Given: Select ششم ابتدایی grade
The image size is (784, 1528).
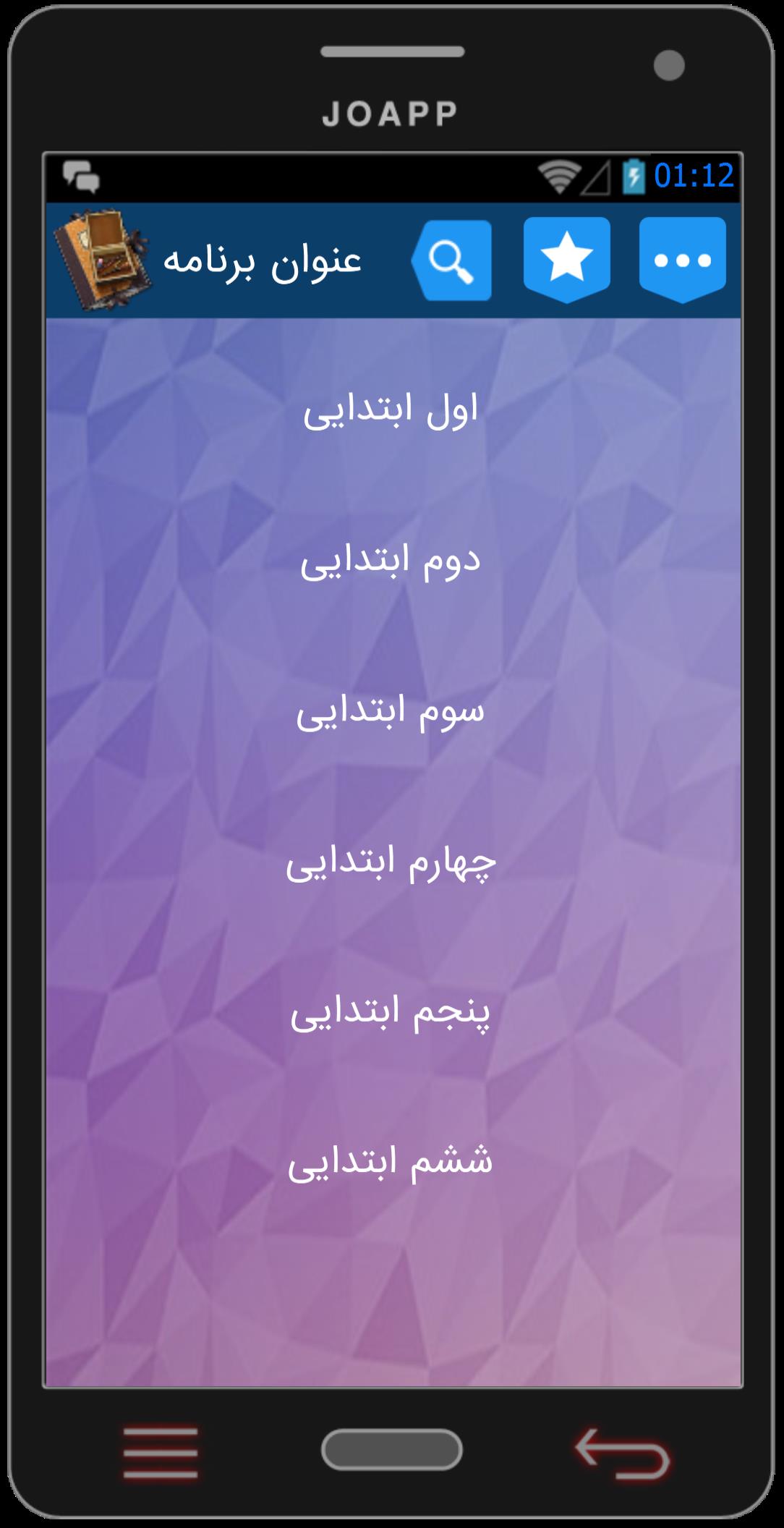Looking at the screenshot, I should click(x=391, y=1162).
